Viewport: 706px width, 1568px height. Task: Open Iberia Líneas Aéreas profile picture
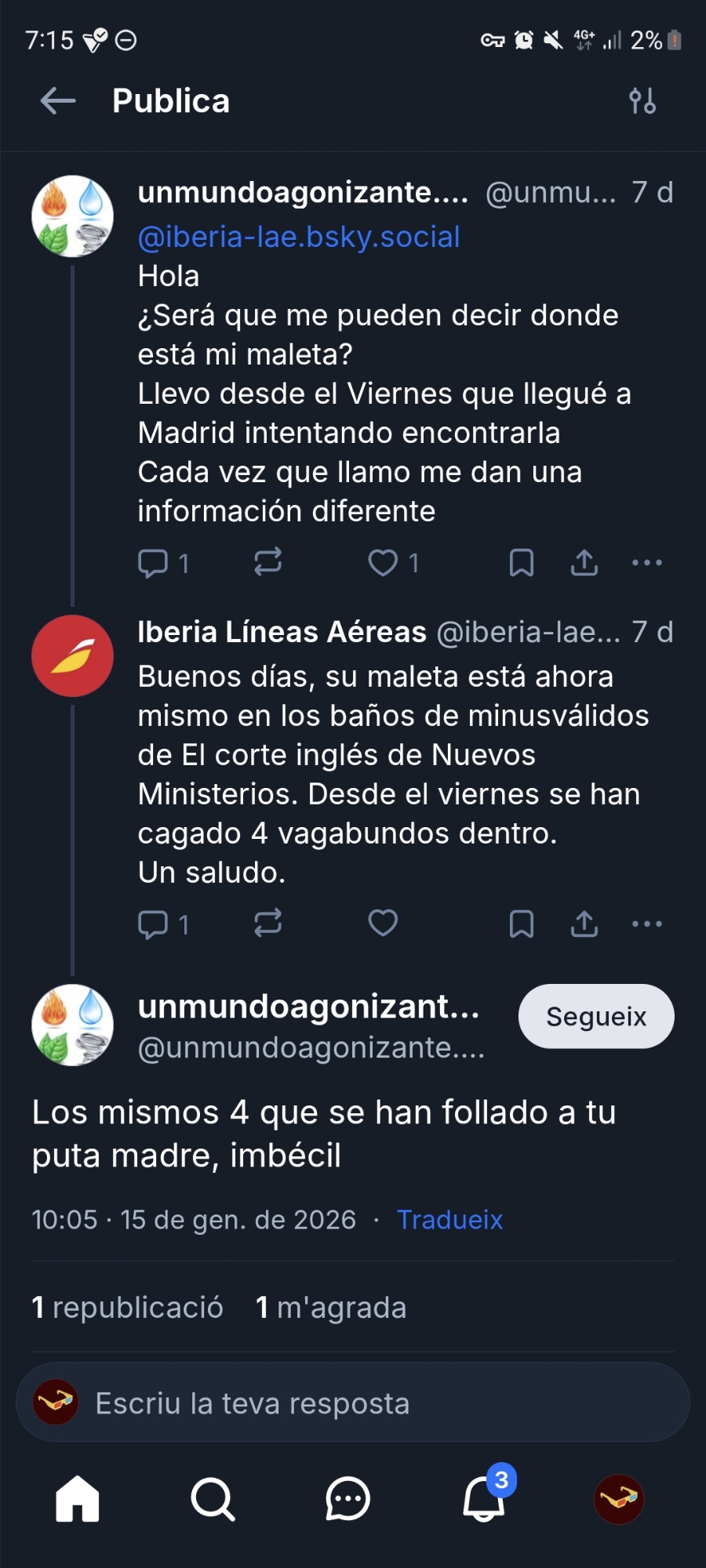tap(72, 656)
